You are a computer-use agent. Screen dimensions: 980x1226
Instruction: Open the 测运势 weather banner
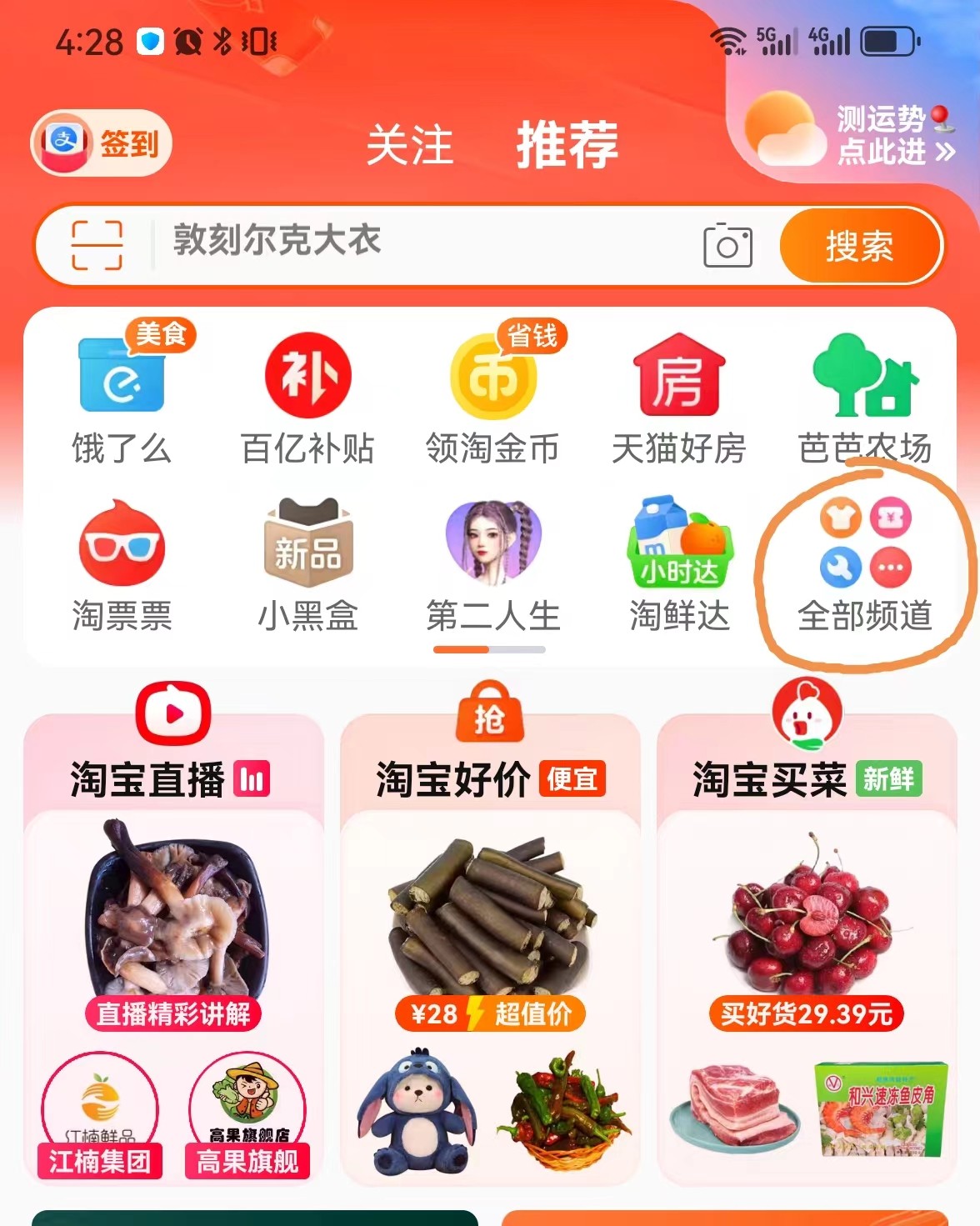[x=850, y=133]
